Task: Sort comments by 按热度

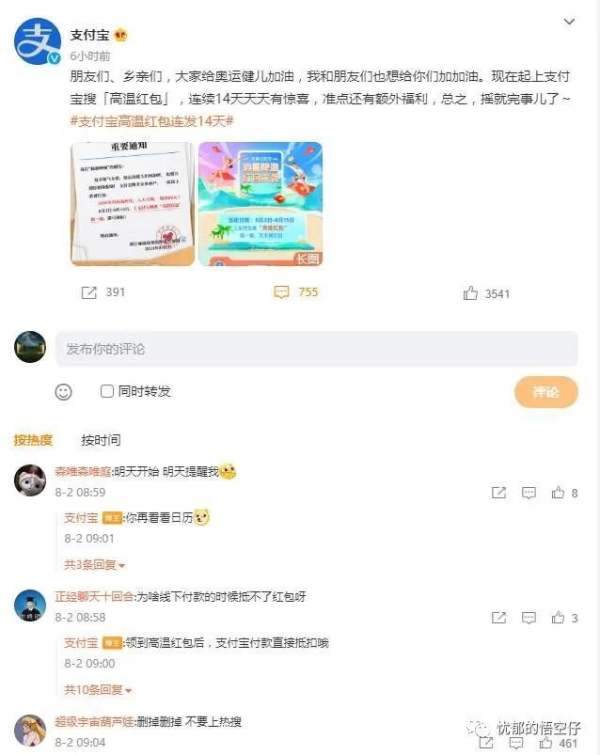Action: [x=32, y=440]
